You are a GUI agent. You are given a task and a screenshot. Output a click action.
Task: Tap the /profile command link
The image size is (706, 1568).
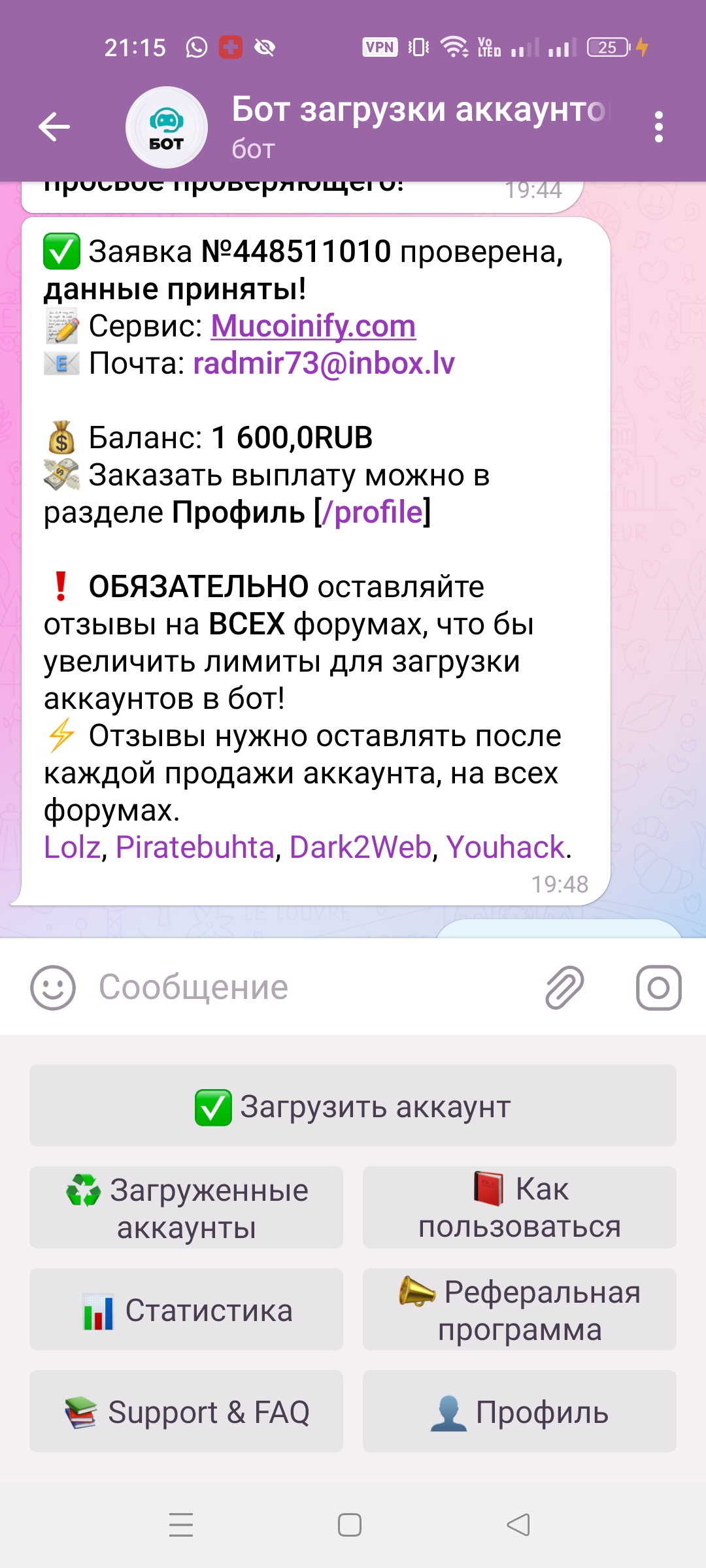point(373,512)
